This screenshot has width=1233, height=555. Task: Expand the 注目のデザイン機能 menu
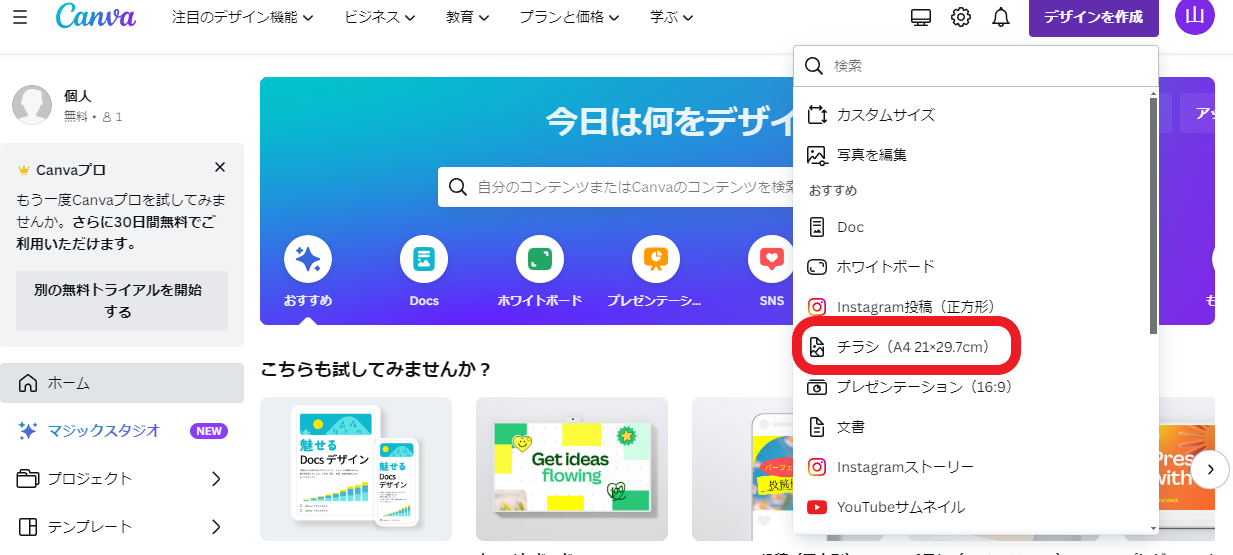coord(243,17)
